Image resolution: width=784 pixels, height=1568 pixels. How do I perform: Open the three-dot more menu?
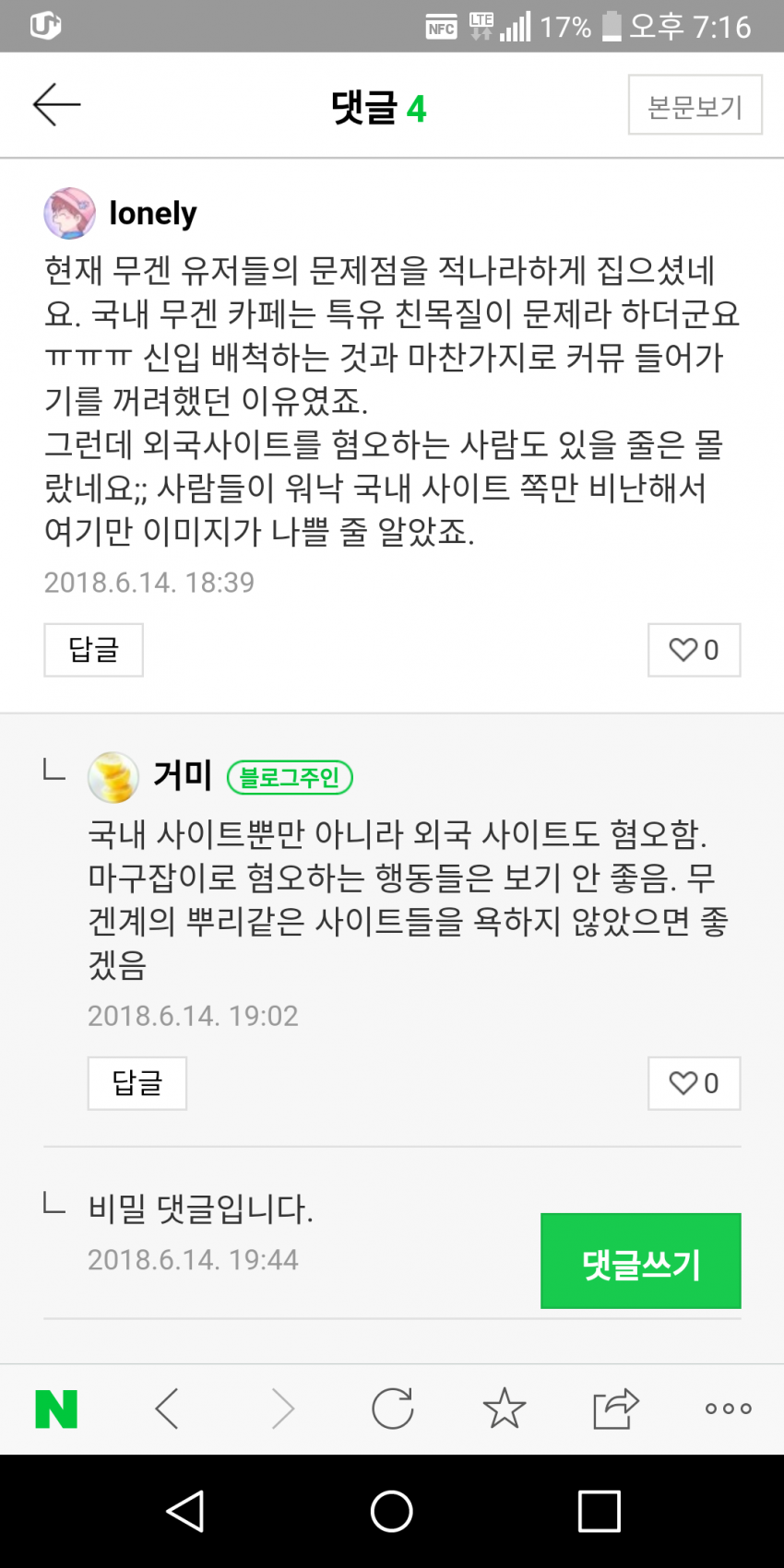pyautogui.click(x=728, y=1409)
